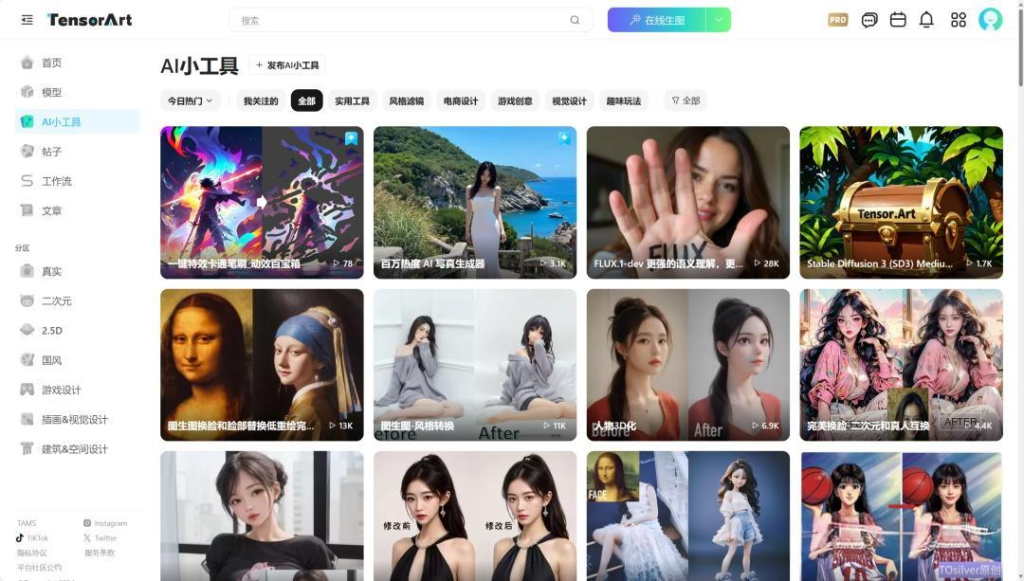1024x581 pixels.
Task: Open 工作流 in the sidebar
Action: tap(56, 181)
